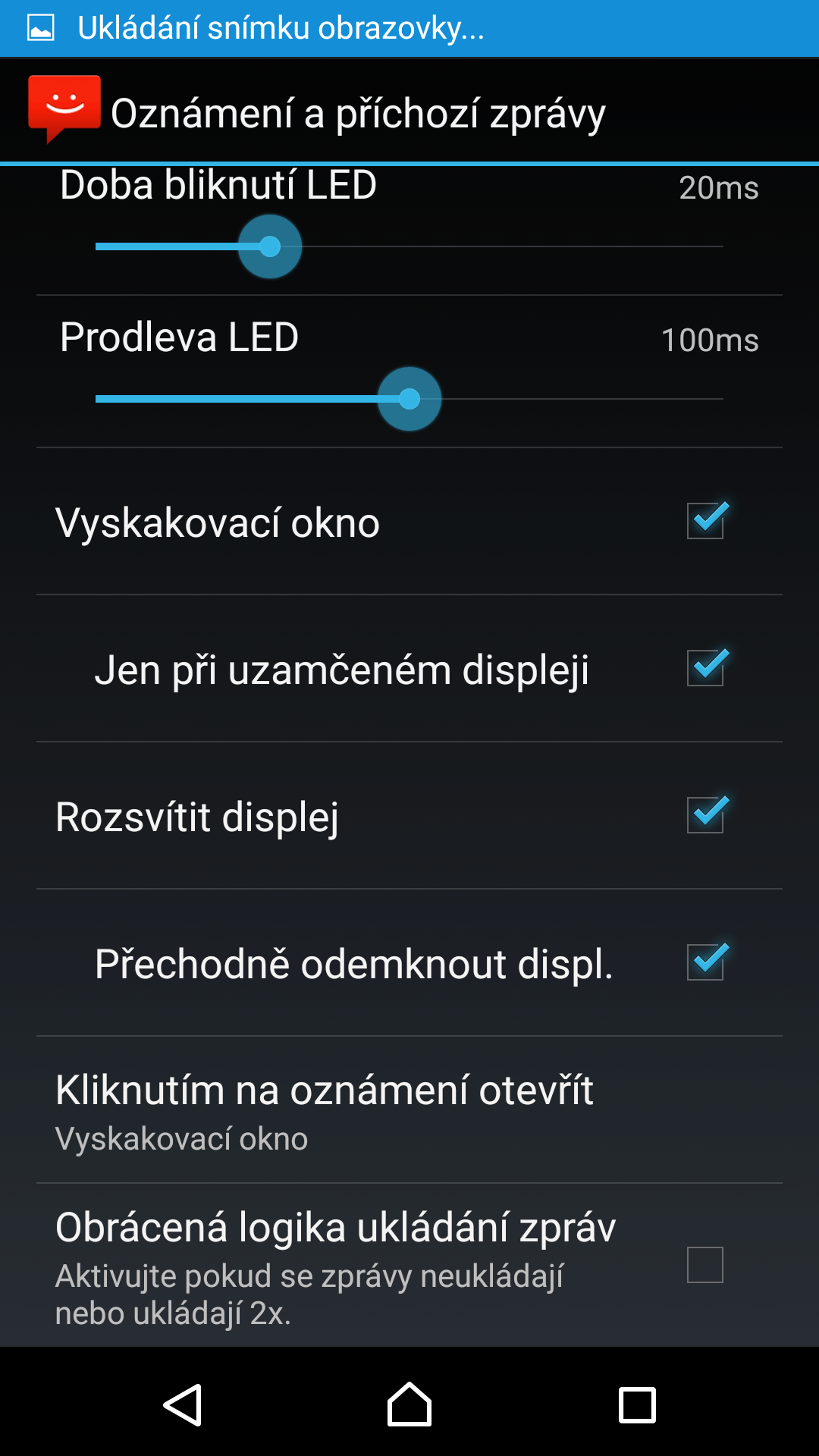Turn off Přechodně odemknout displ.

coord(706,962)
